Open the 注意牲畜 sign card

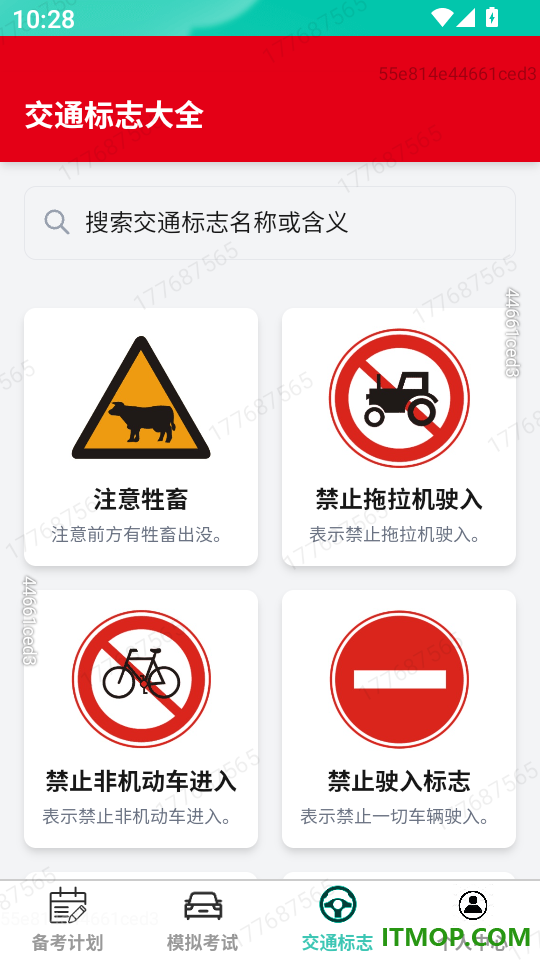(x=141, y=437)
